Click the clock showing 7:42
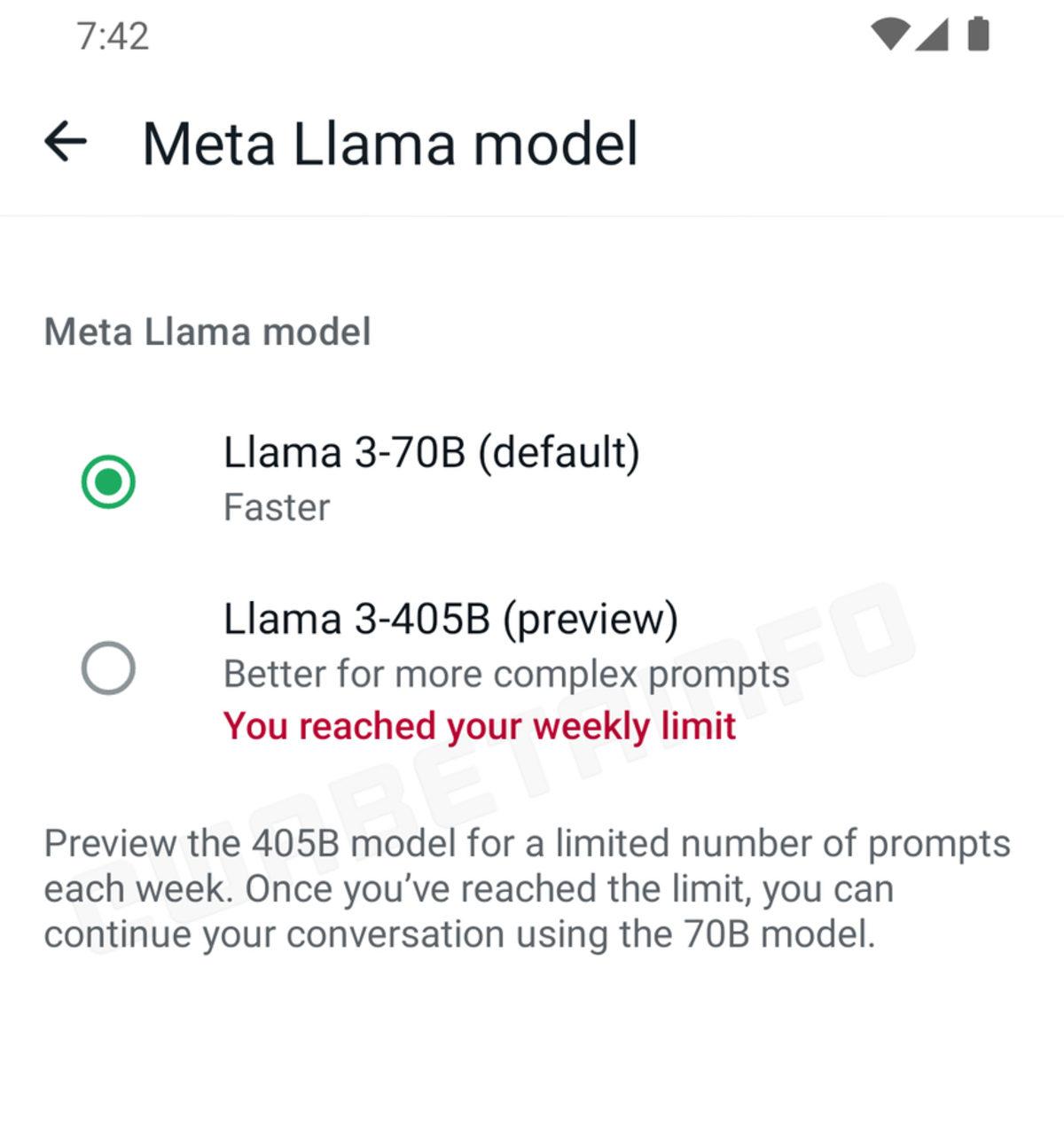The height and width of the screenshot is (1148, 1064). (x=109, y=37)
